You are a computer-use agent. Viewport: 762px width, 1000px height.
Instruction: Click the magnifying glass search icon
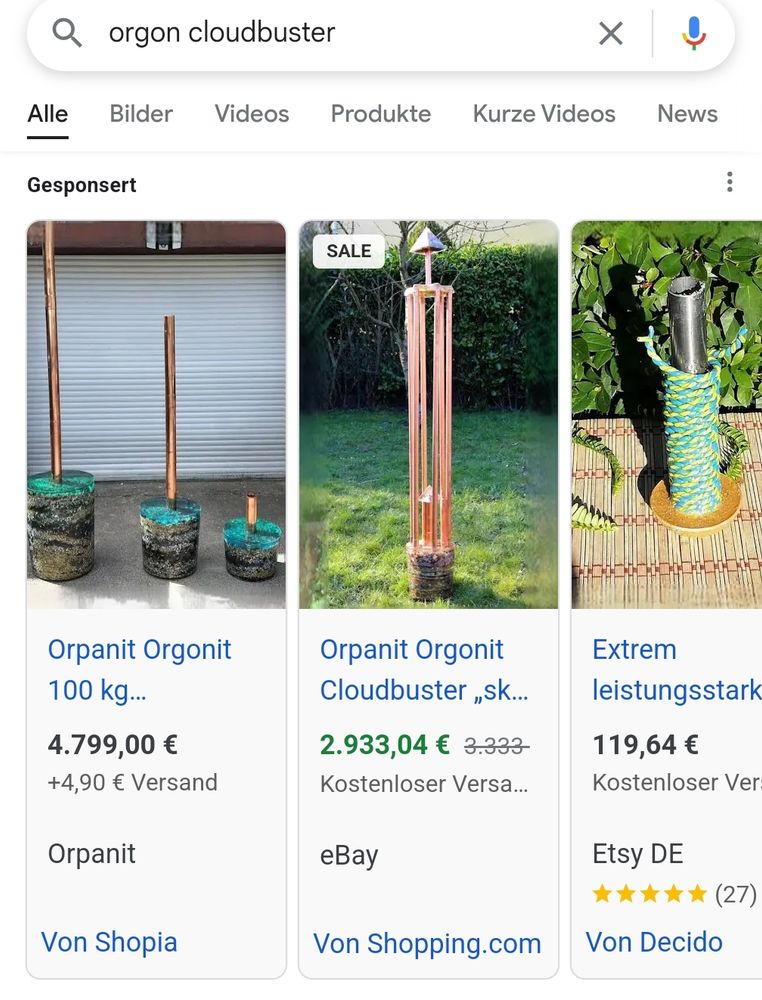[x=66, y=32]
